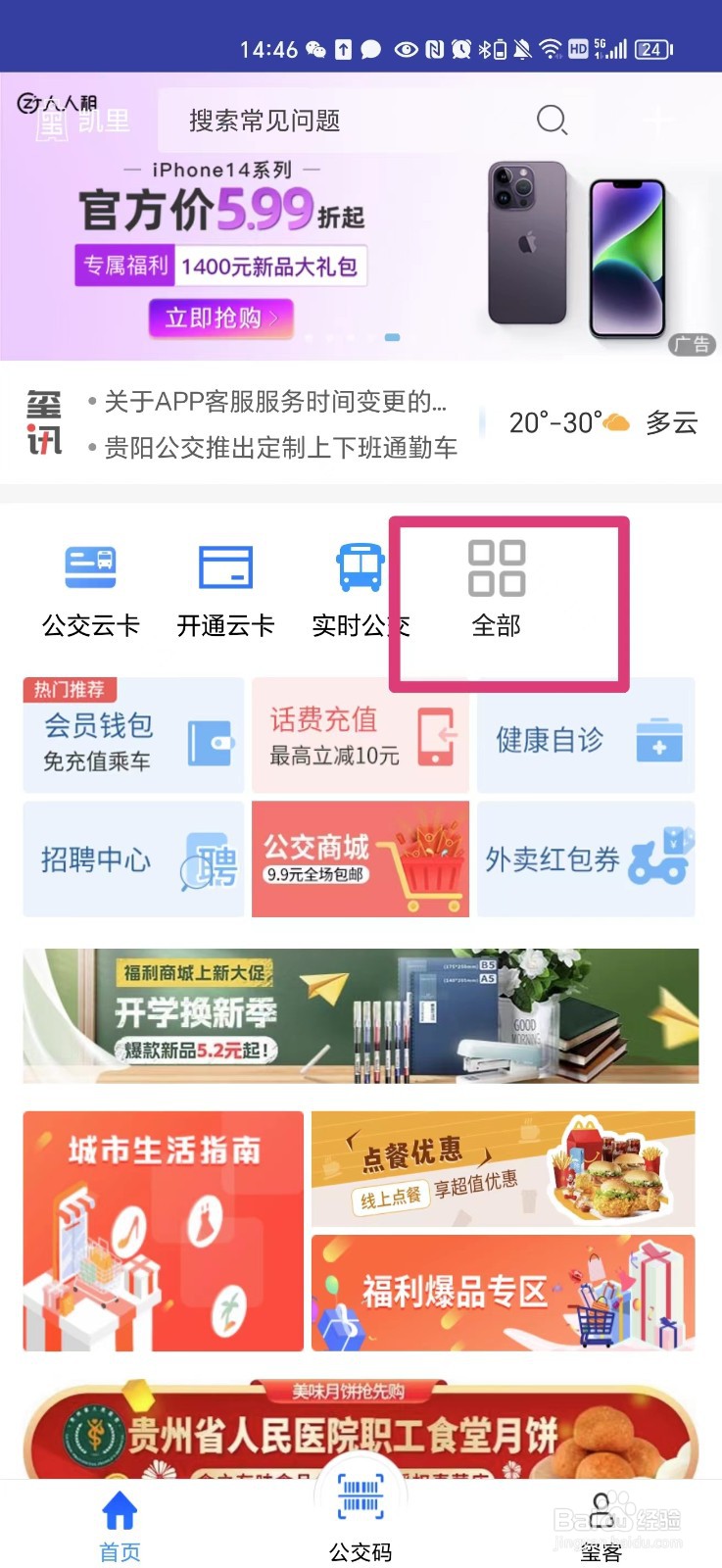Tap the 健康自诊 self-diagnosis card
Viewport: 722px width, 1568px height.
click(586, 735)
